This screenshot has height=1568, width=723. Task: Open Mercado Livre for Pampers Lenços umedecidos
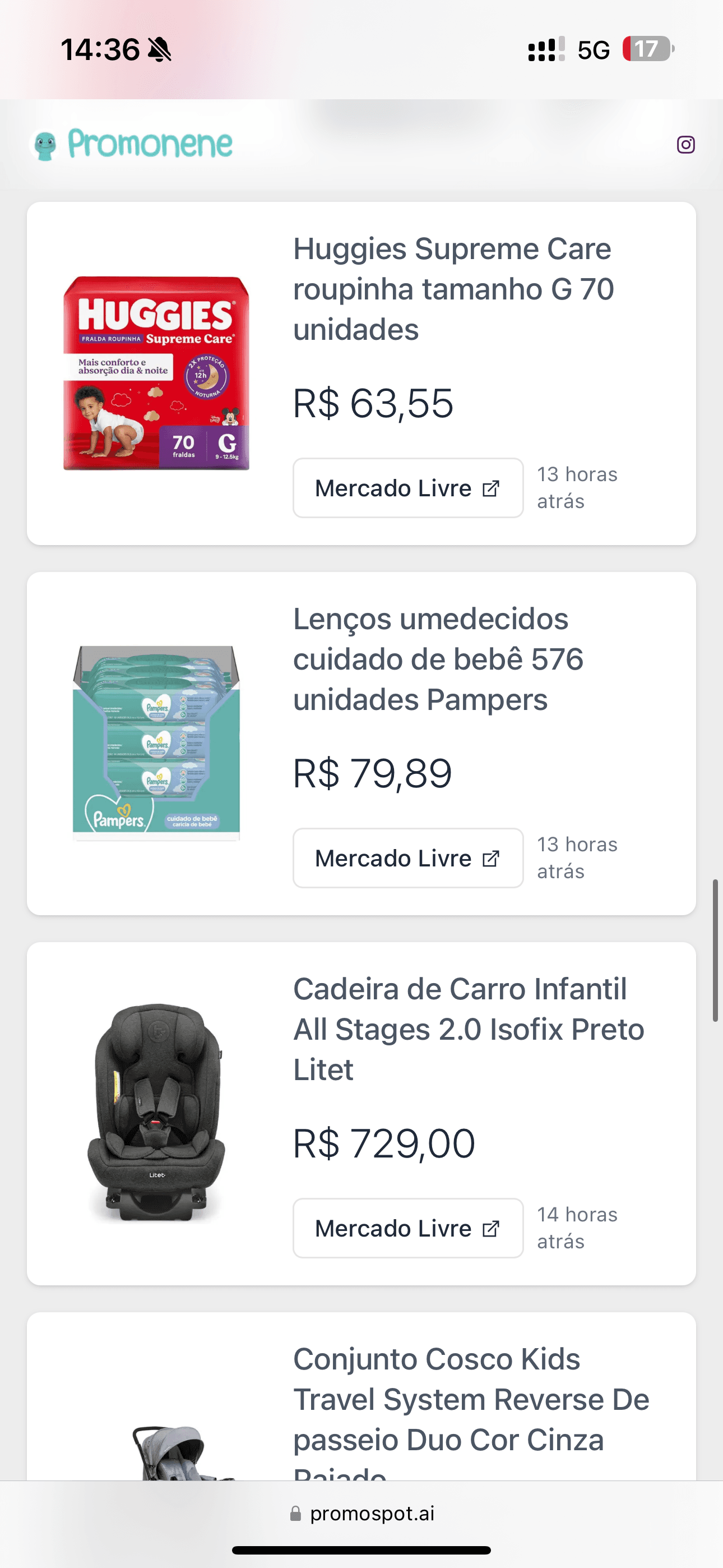(408, 858)
